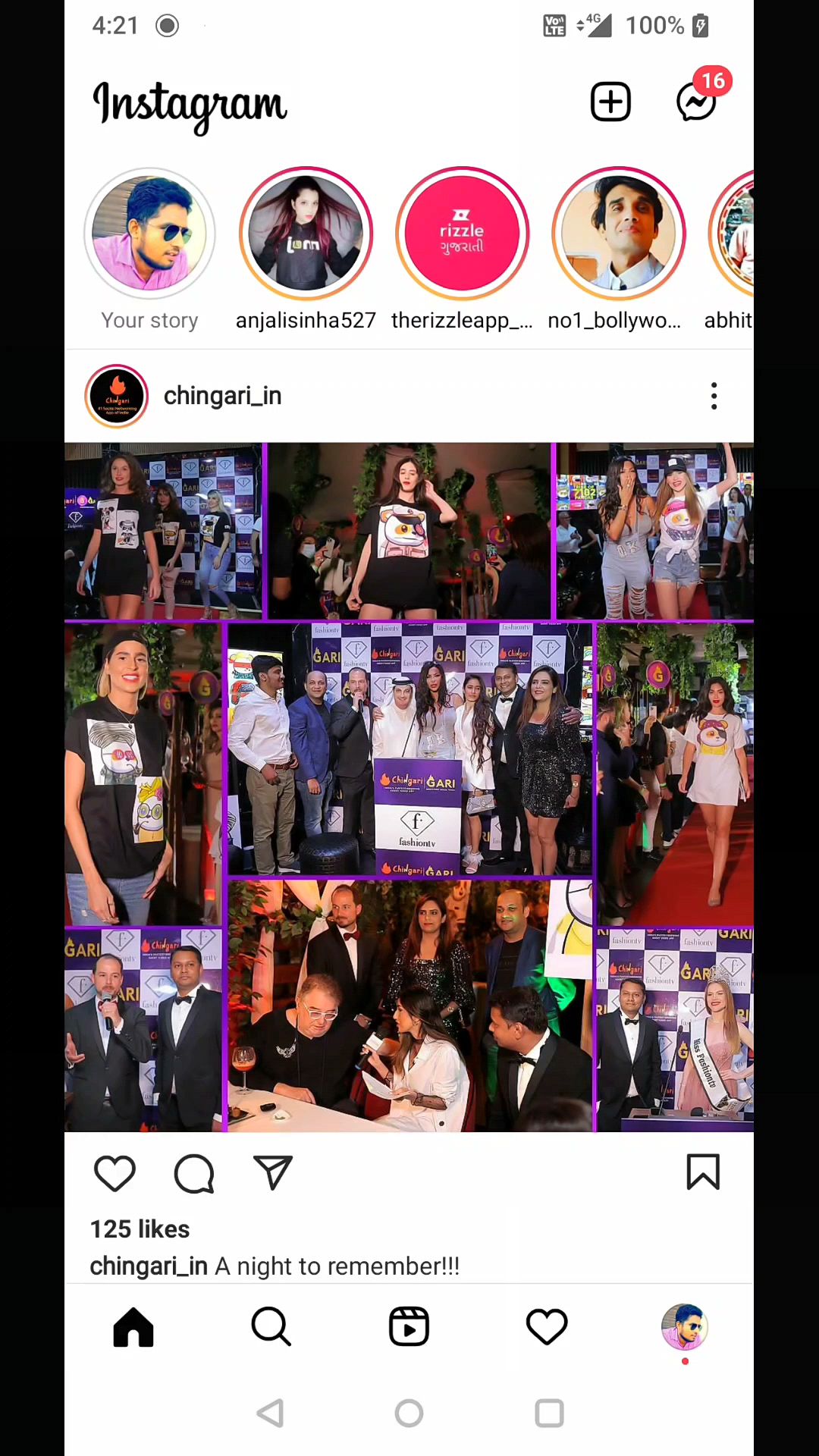Open Messenger direct messages
This screenshot has height=1456, width=819.
696,102
